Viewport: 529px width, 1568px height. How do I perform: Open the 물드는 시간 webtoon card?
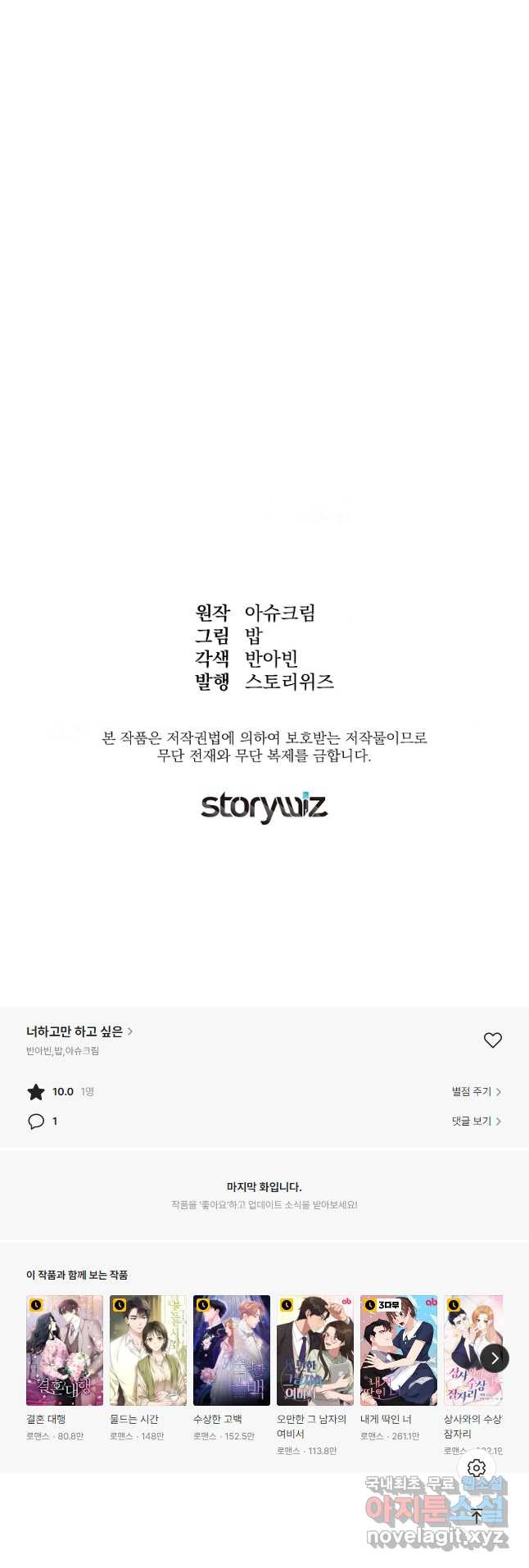click(148, 1351)
